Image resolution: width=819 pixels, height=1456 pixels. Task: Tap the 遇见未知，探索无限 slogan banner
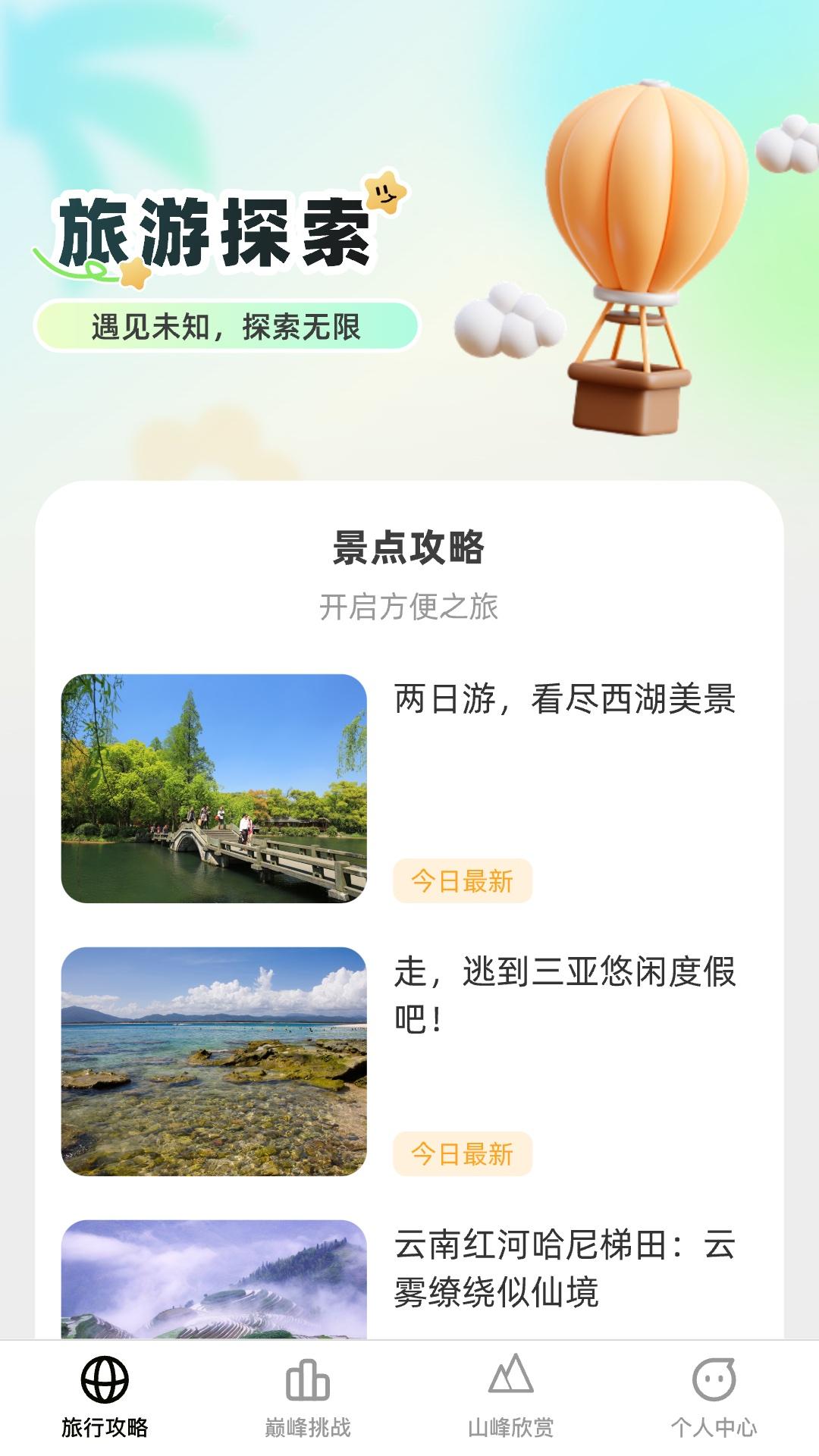227,326
